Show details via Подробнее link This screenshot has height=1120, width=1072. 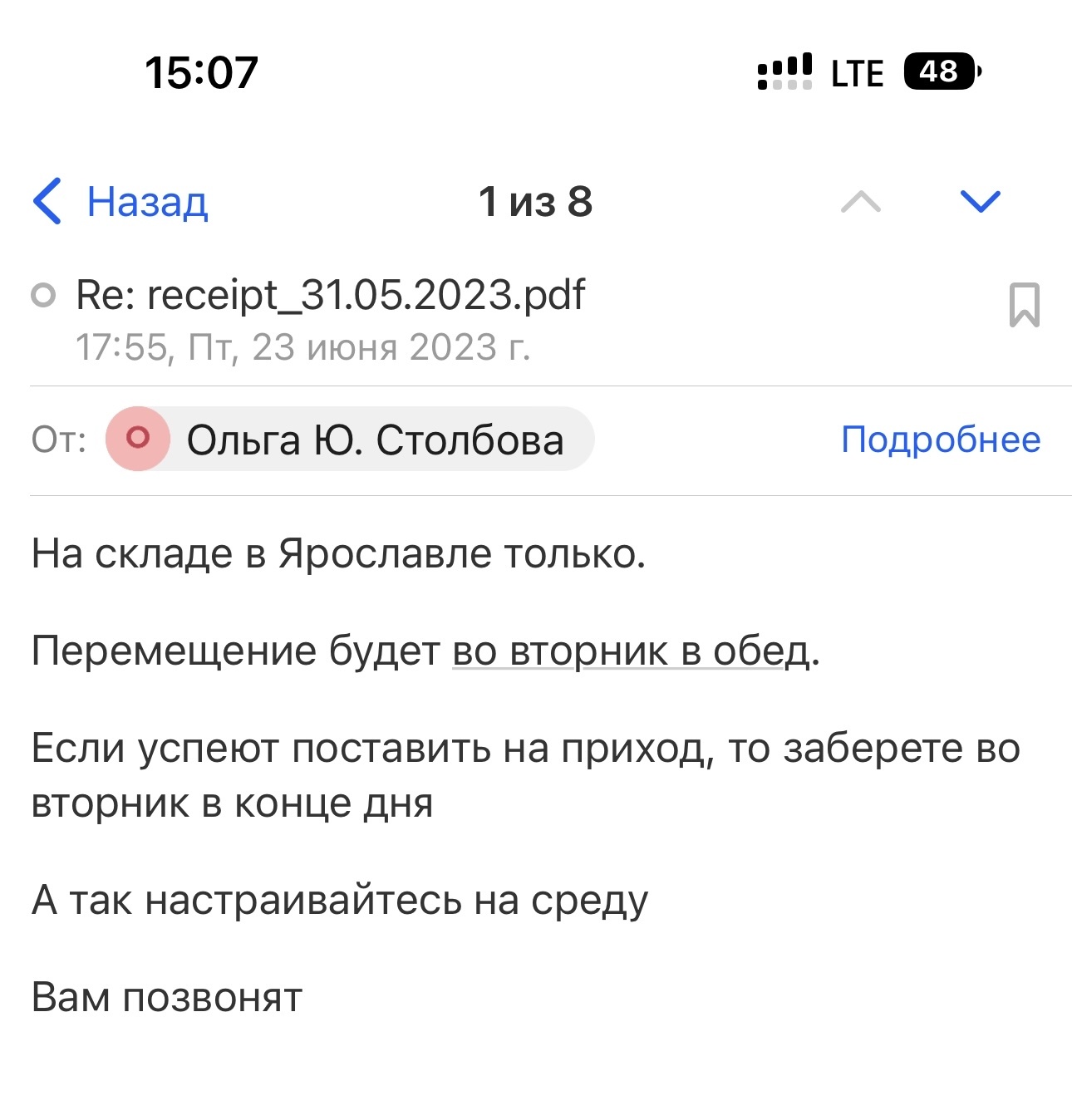(940, 440)
